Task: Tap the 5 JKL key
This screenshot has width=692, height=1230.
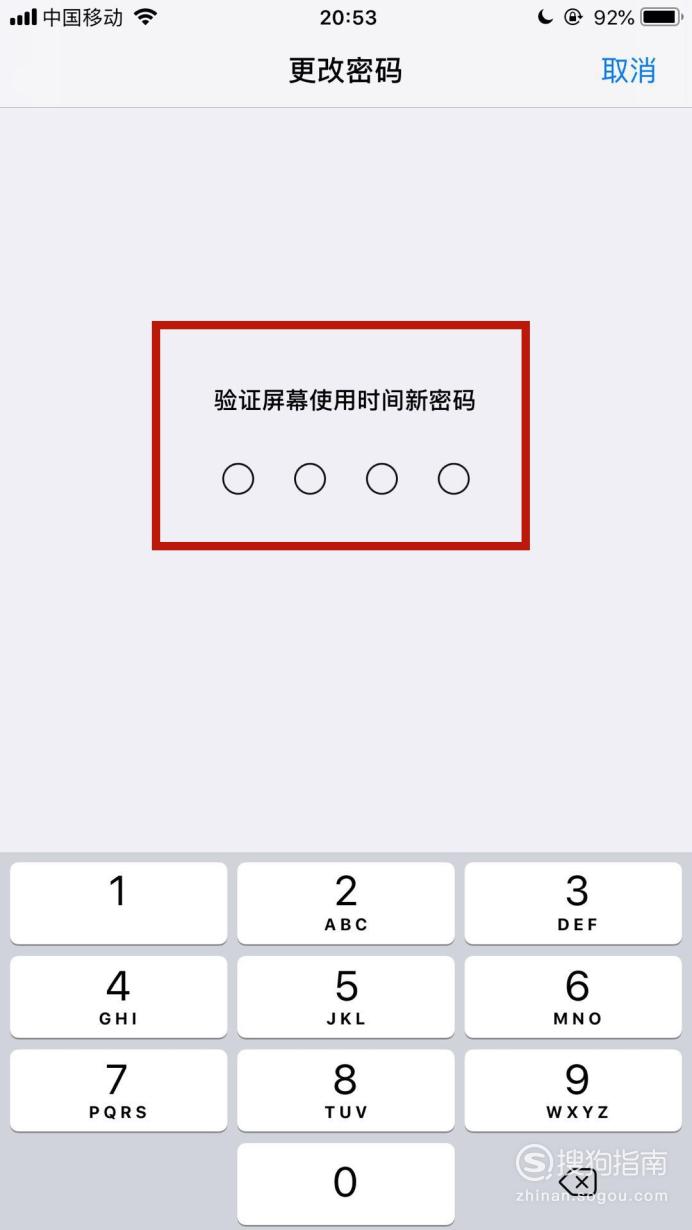Action: tap(346, 997)
